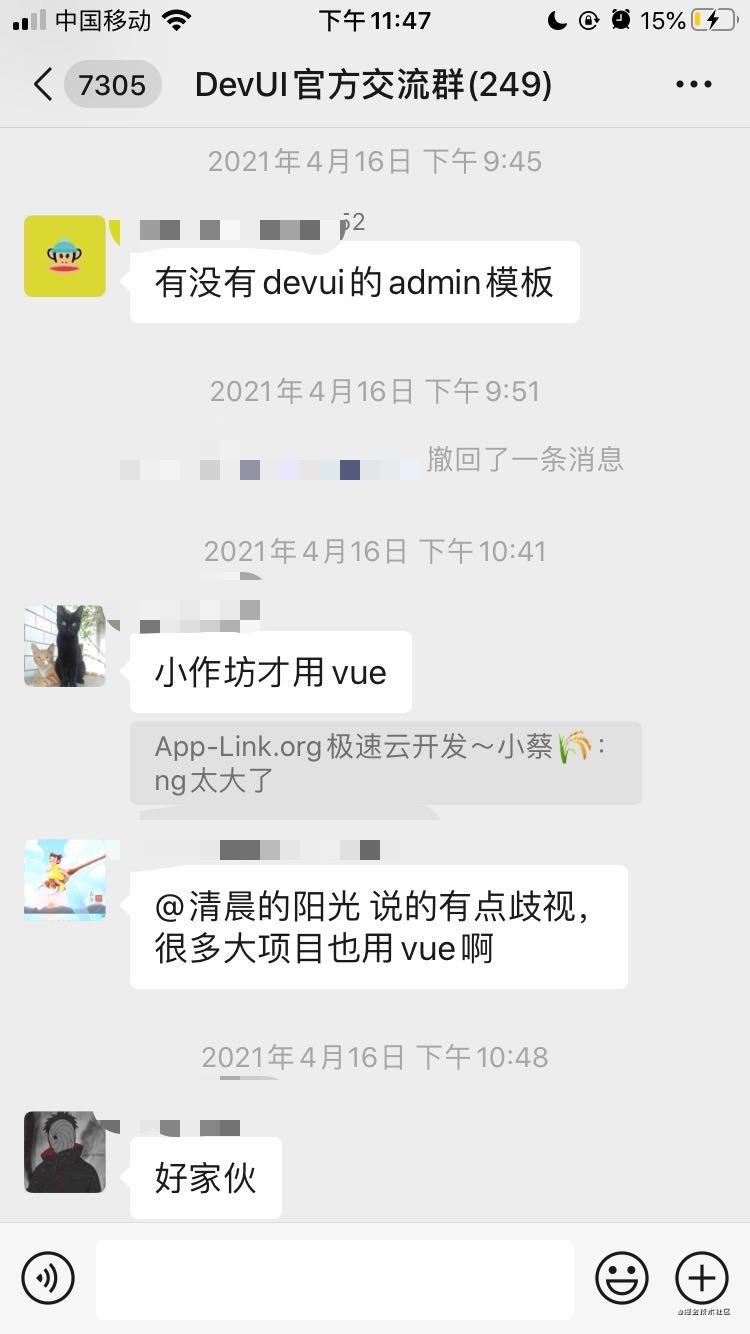Open the black cat avatar profile
The height and width of the screenshot is (1334, 750).
64,646
